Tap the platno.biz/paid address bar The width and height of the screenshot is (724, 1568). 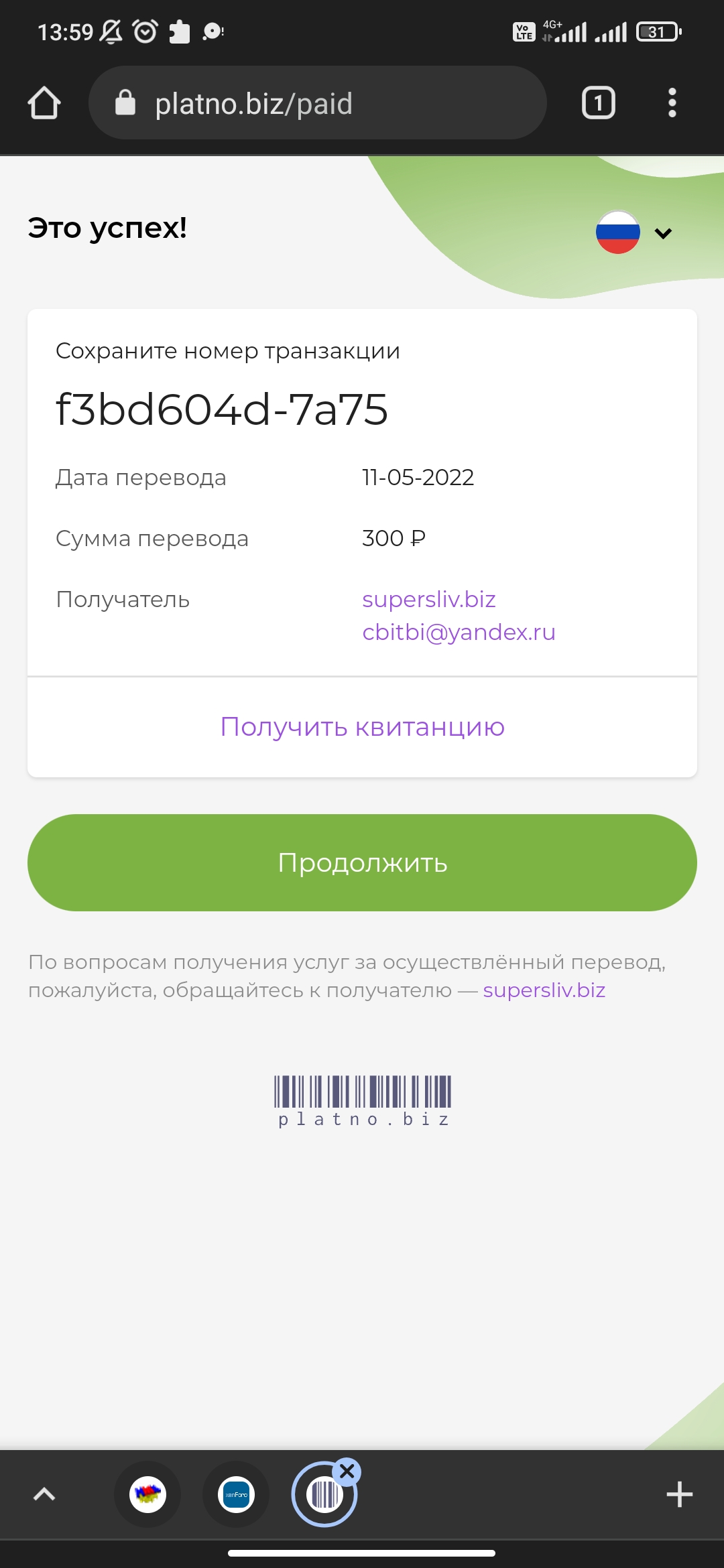[317, 103]
